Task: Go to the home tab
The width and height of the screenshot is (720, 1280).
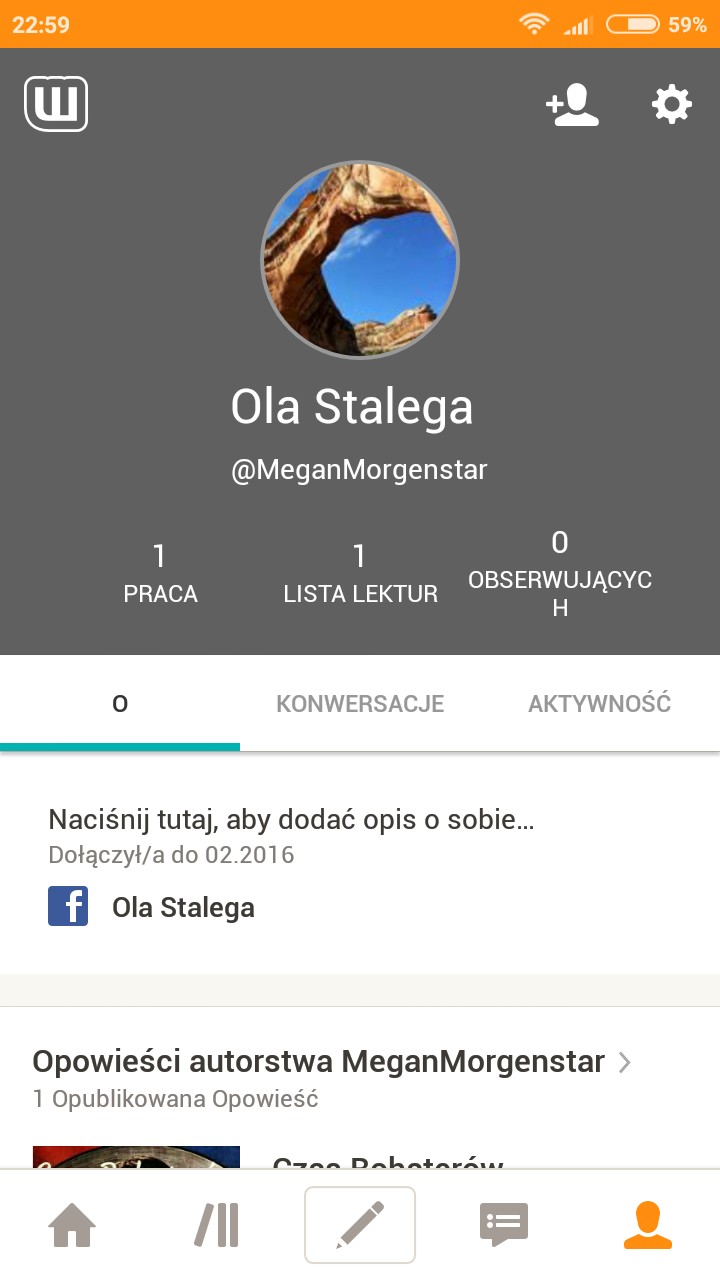Action: tap(72, 1224)
